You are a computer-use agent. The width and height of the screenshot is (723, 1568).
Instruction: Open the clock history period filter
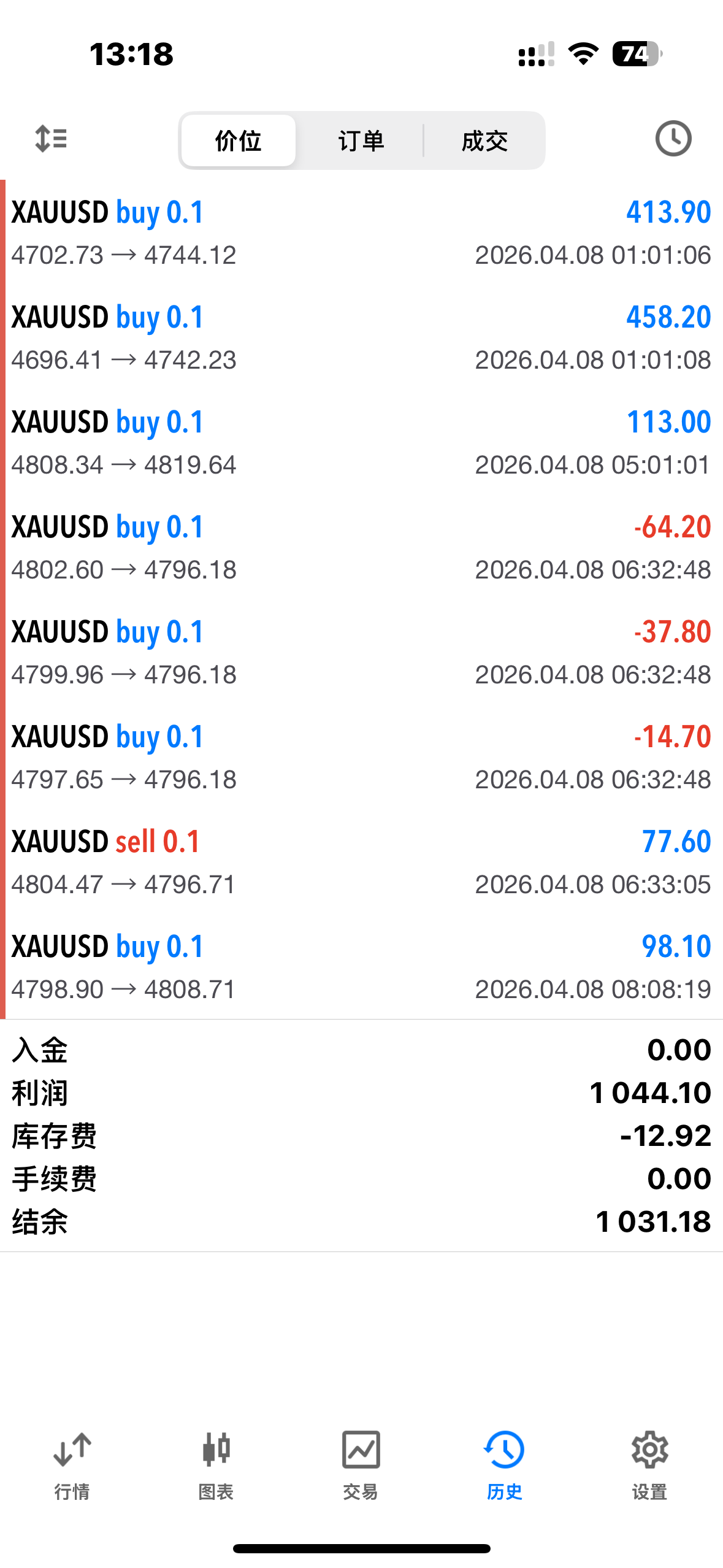pos(673,139)
